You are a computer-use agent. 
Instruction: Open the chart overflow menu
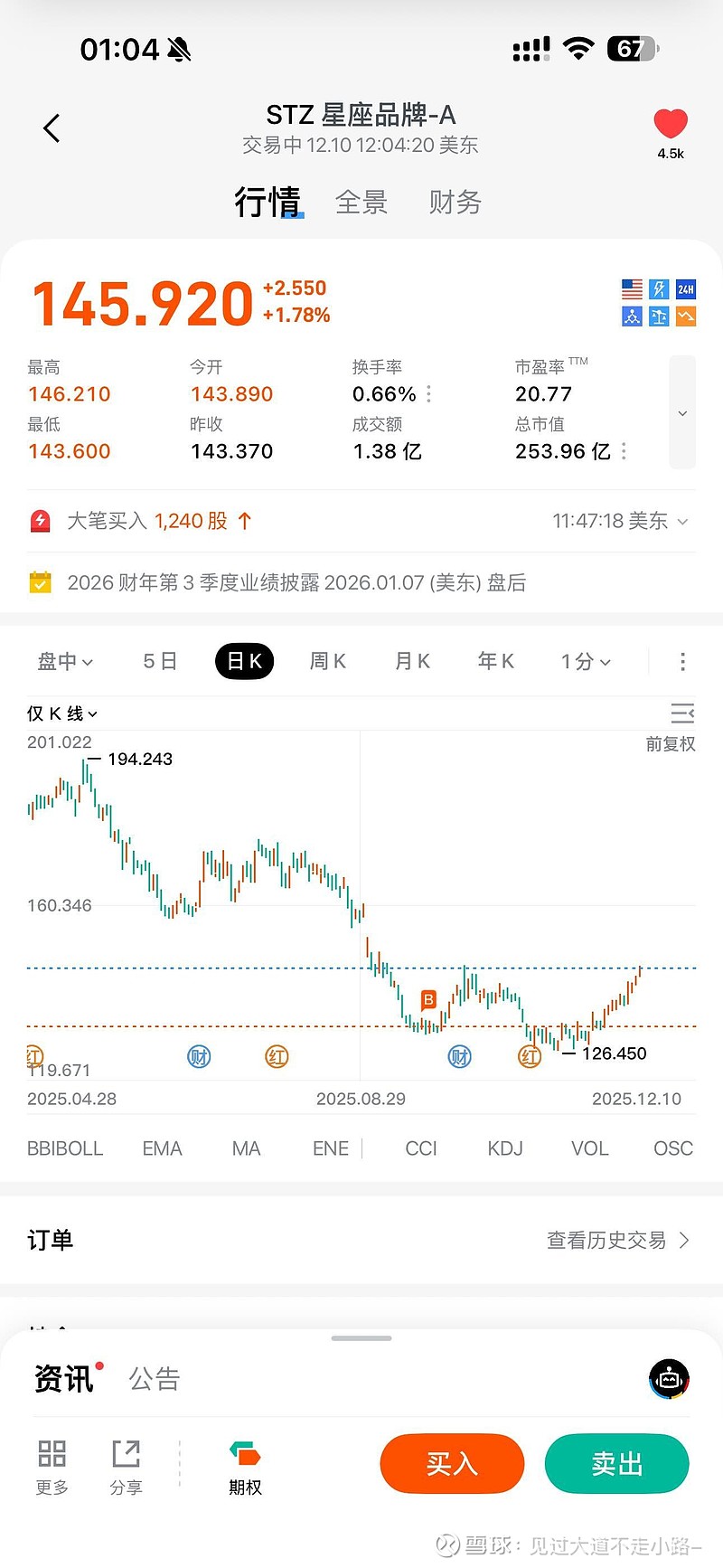[682, 662]
